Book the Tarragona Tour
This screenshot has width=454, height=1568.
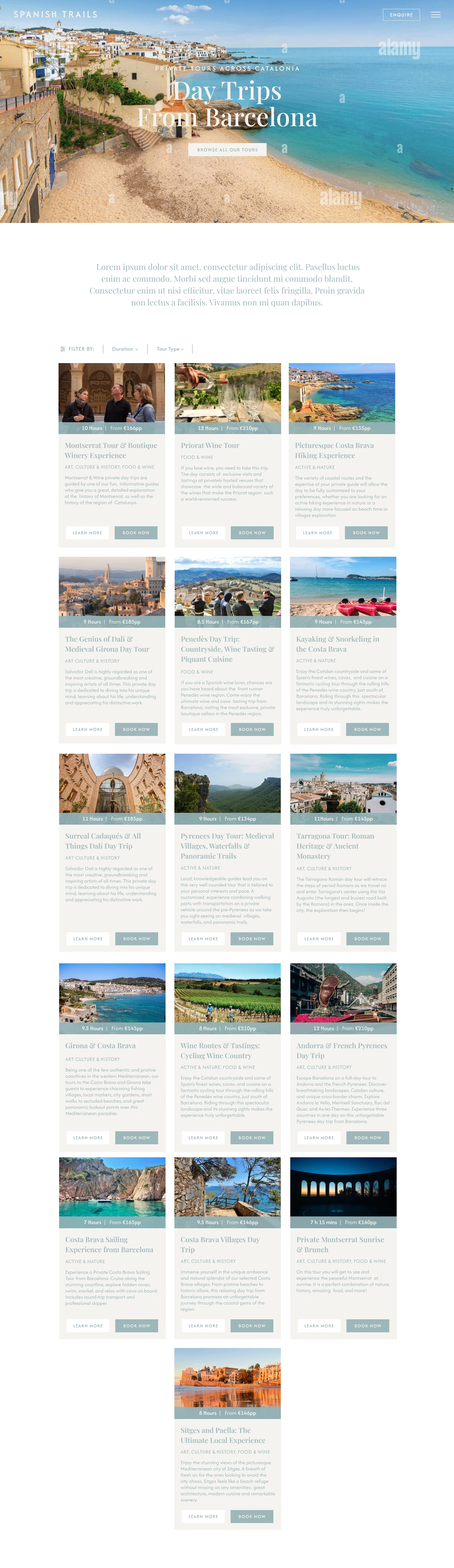(368, 938)
